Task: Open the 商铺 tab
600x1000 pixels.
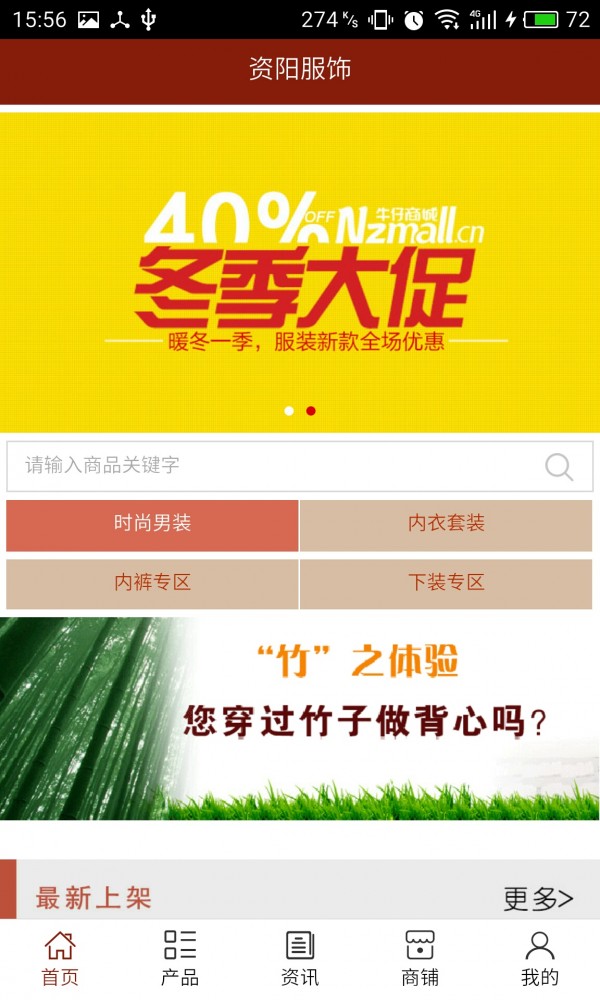Action: tap(420, 958)
